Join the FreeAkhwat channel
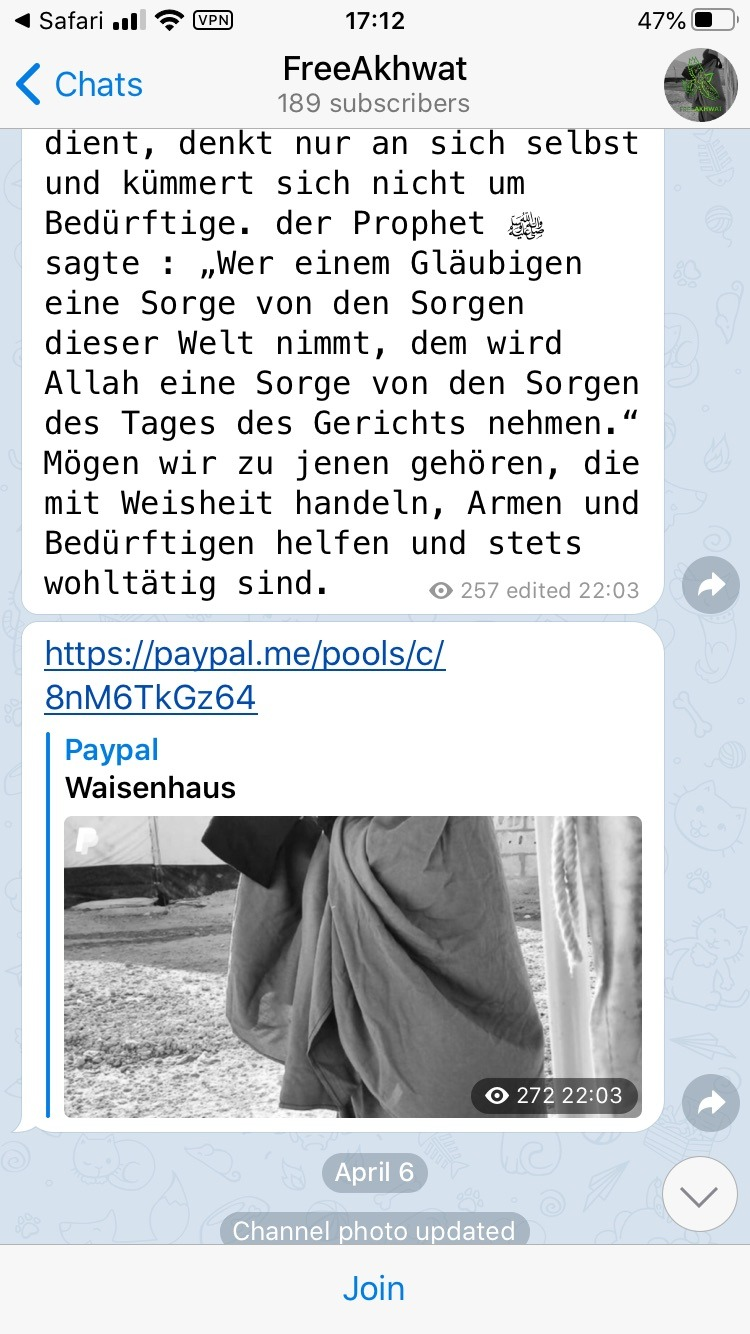750x1334 pixels. 374,1288
